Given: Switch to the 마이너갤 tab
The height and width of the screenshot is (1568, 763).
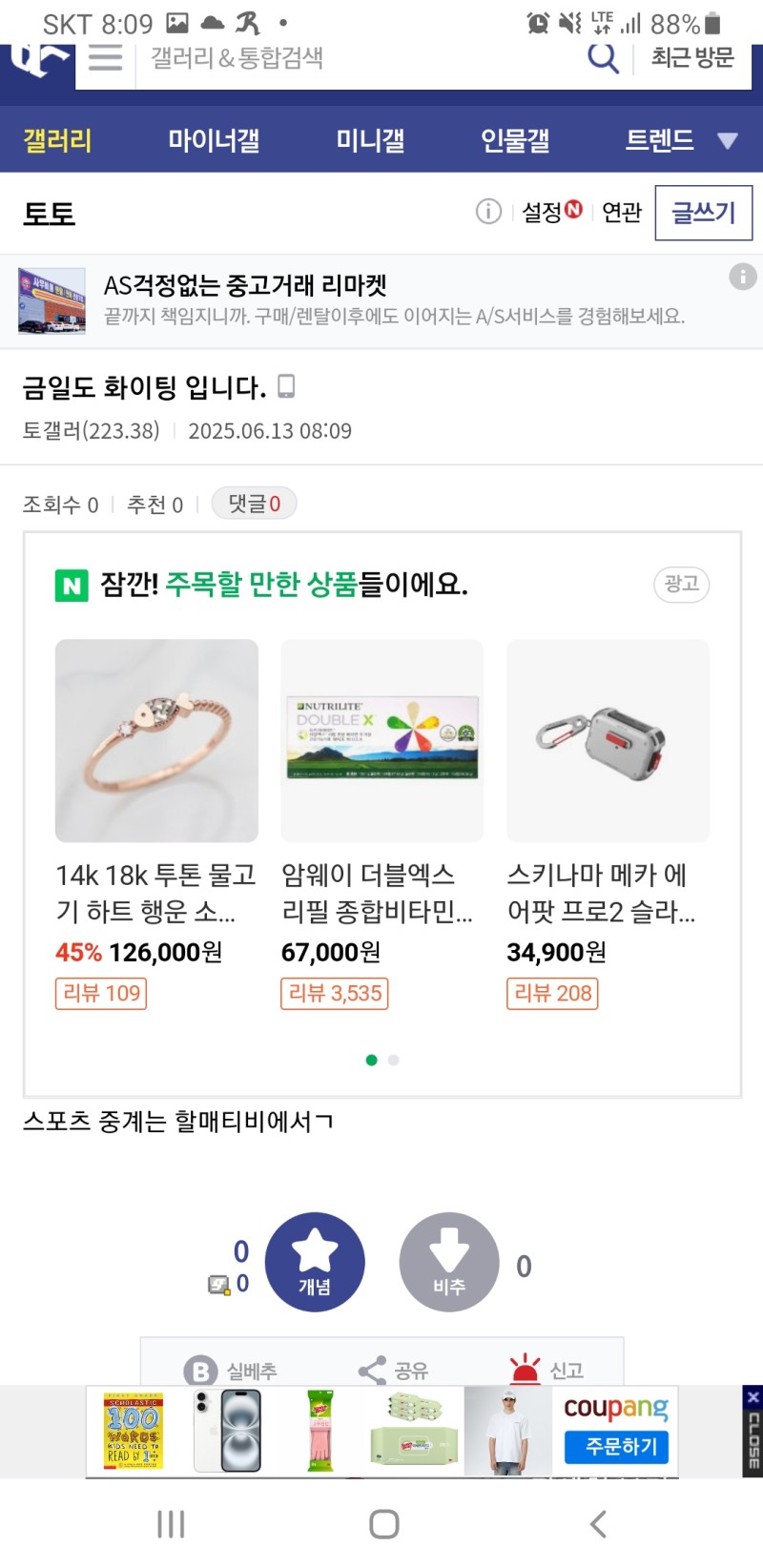Looking at the screenshot, I should coord(214,141).
